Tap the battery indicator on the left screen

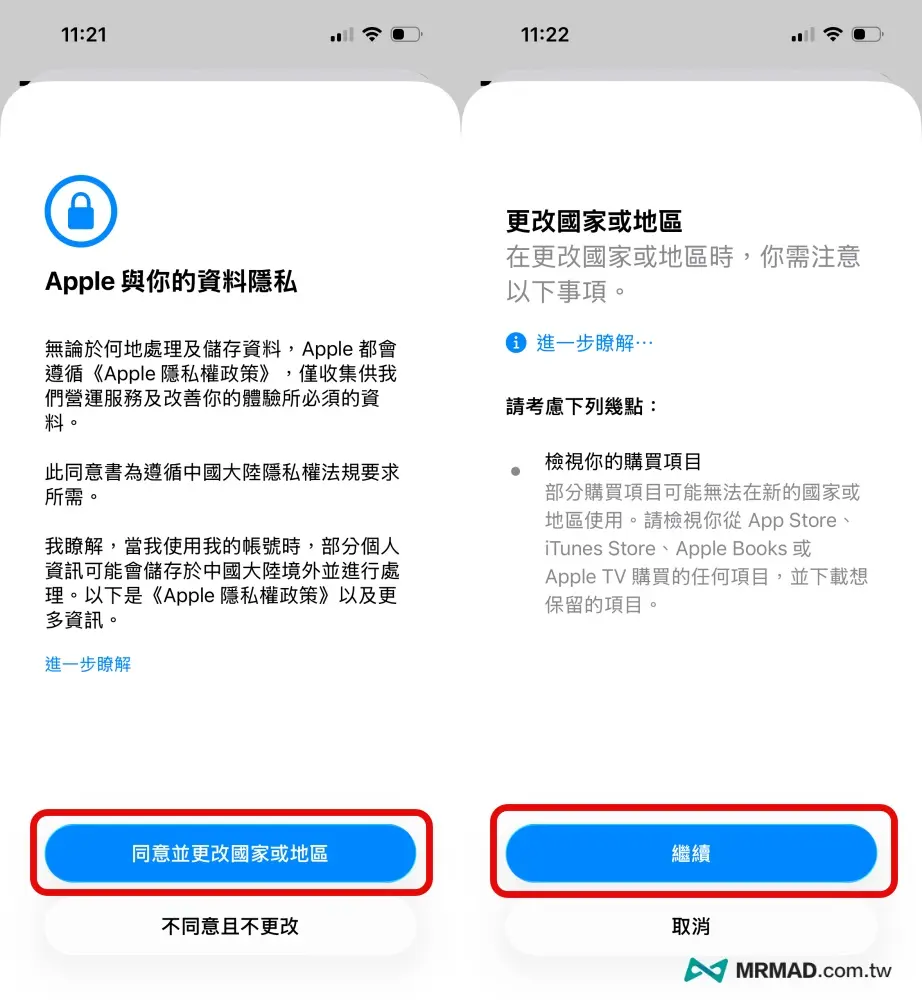(405, 33)
